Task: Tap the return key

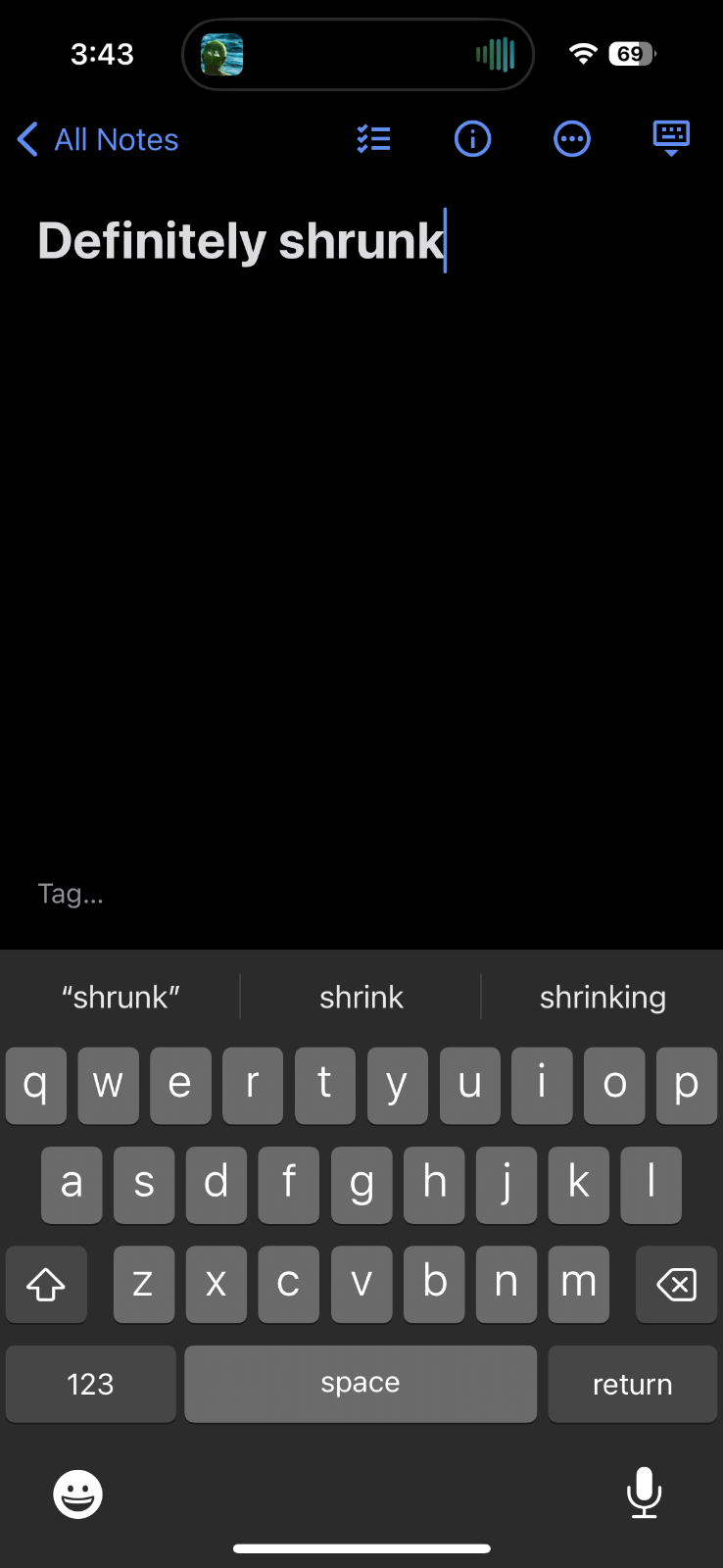Action: [632, 1384]
